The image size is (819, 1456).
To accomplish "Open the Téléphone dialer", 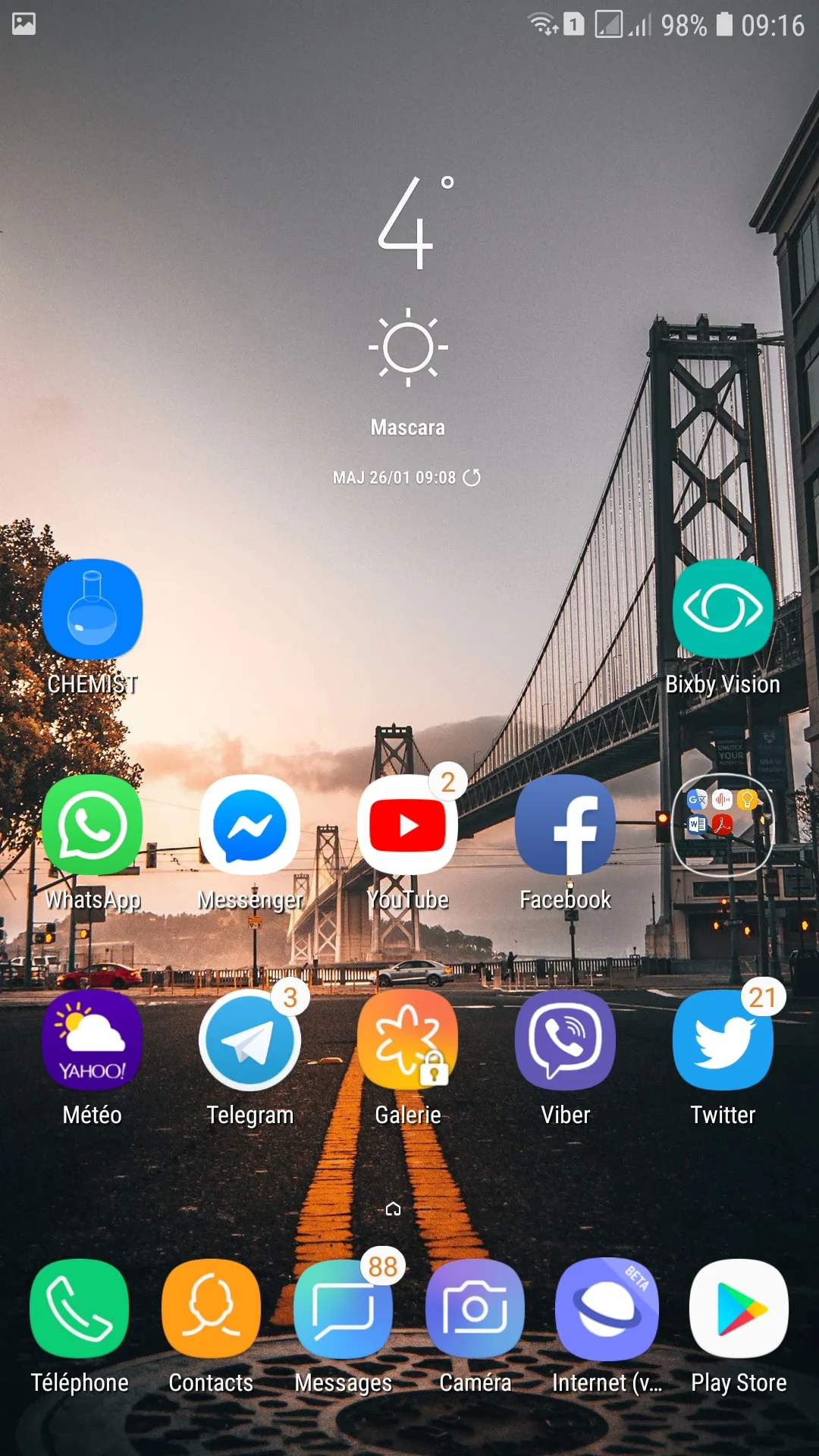I will tap(79, 1309).
